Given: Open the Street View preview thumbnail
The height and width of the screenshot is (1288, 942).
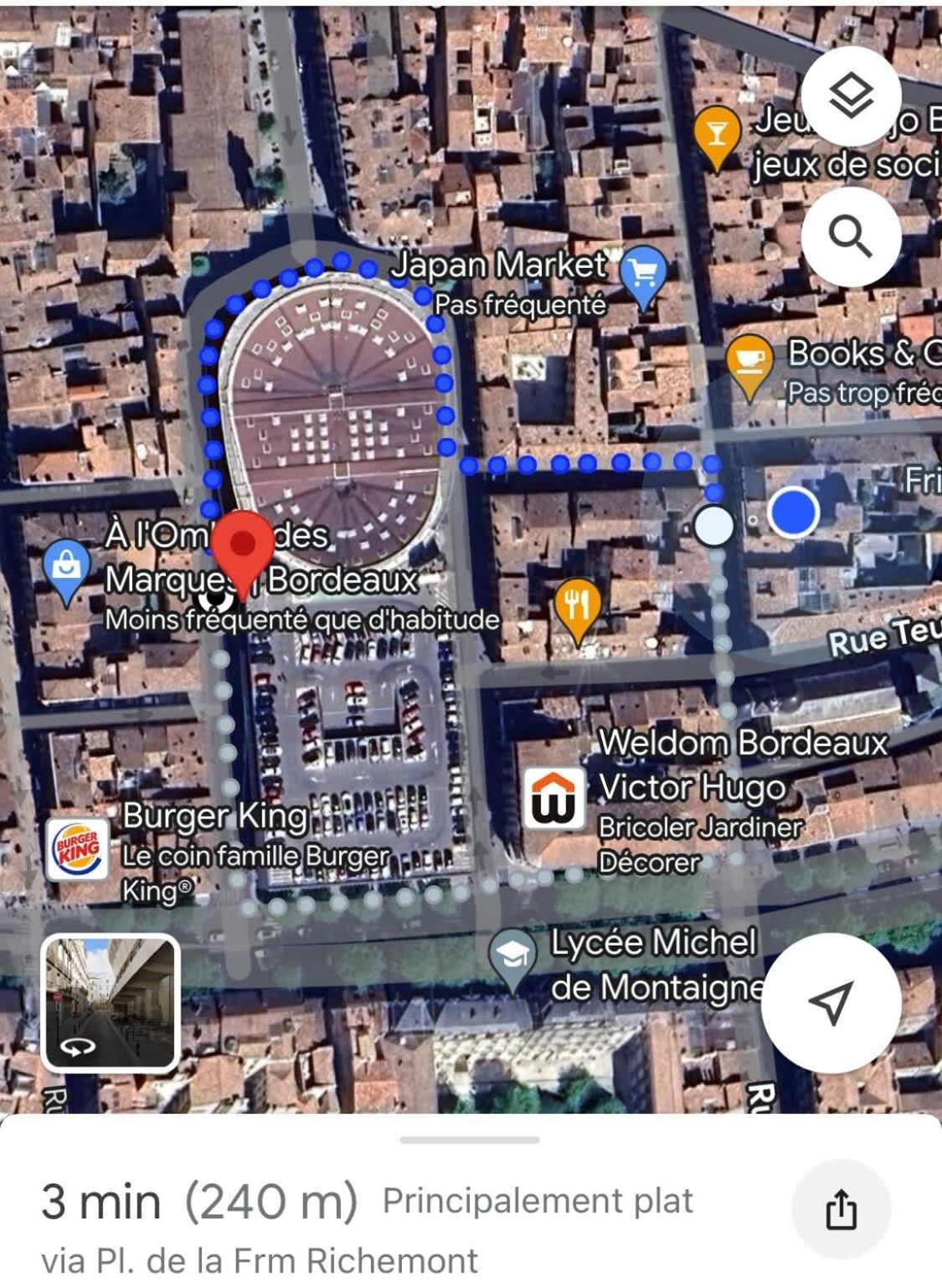Looking at the screenshot, I should click(111, 1002).
